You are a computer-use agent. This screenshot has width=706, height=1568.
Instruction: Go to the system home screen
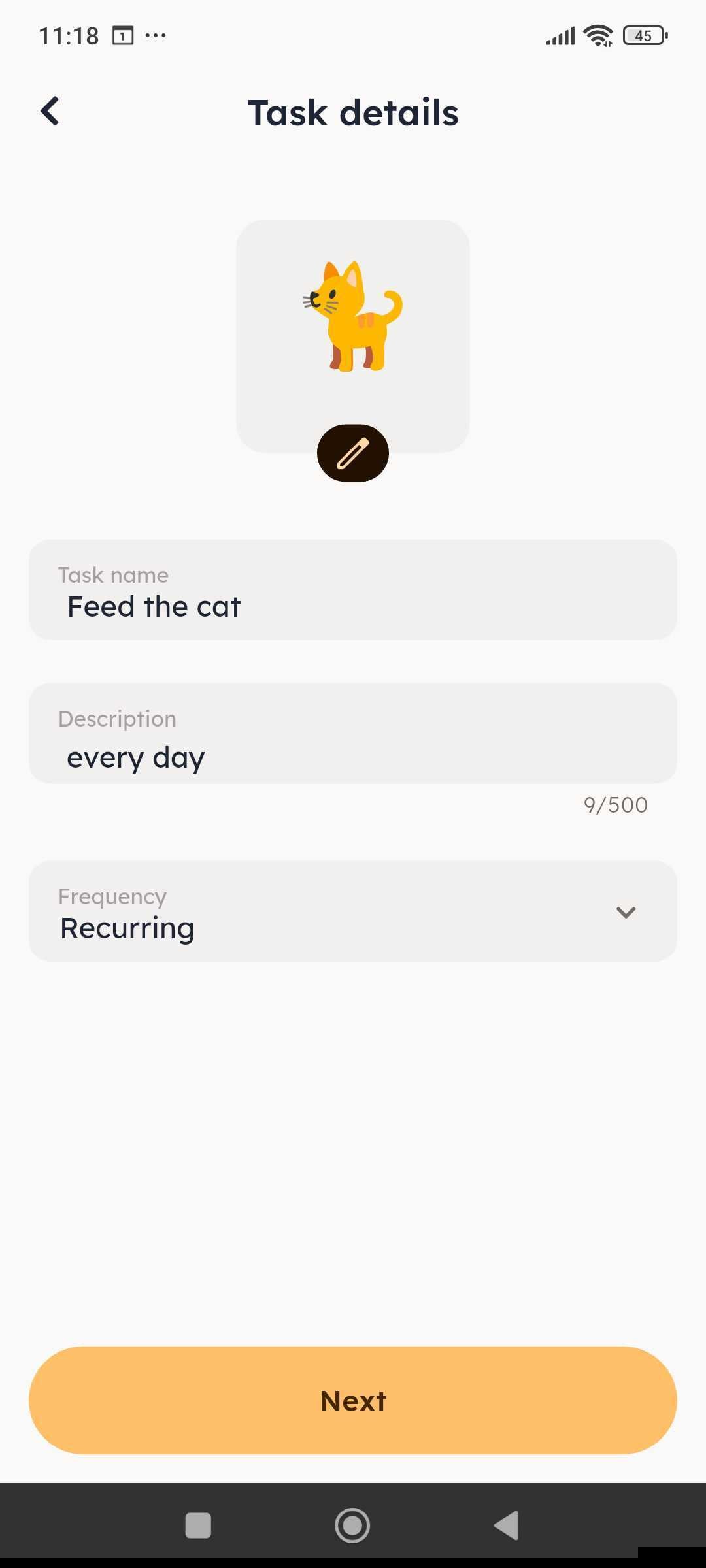[x=352, y=1526]
